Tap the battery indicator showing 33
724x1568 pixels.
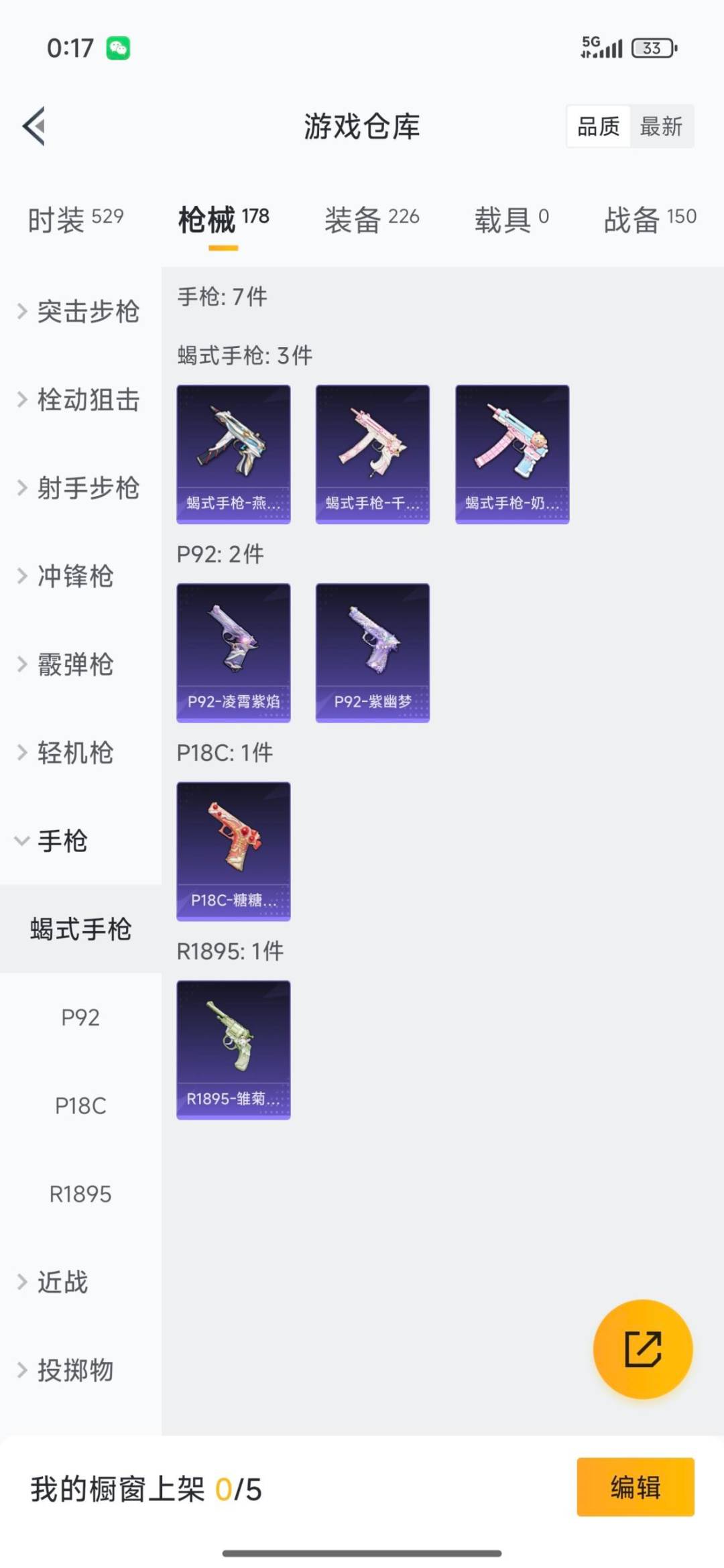pos(652,48)
